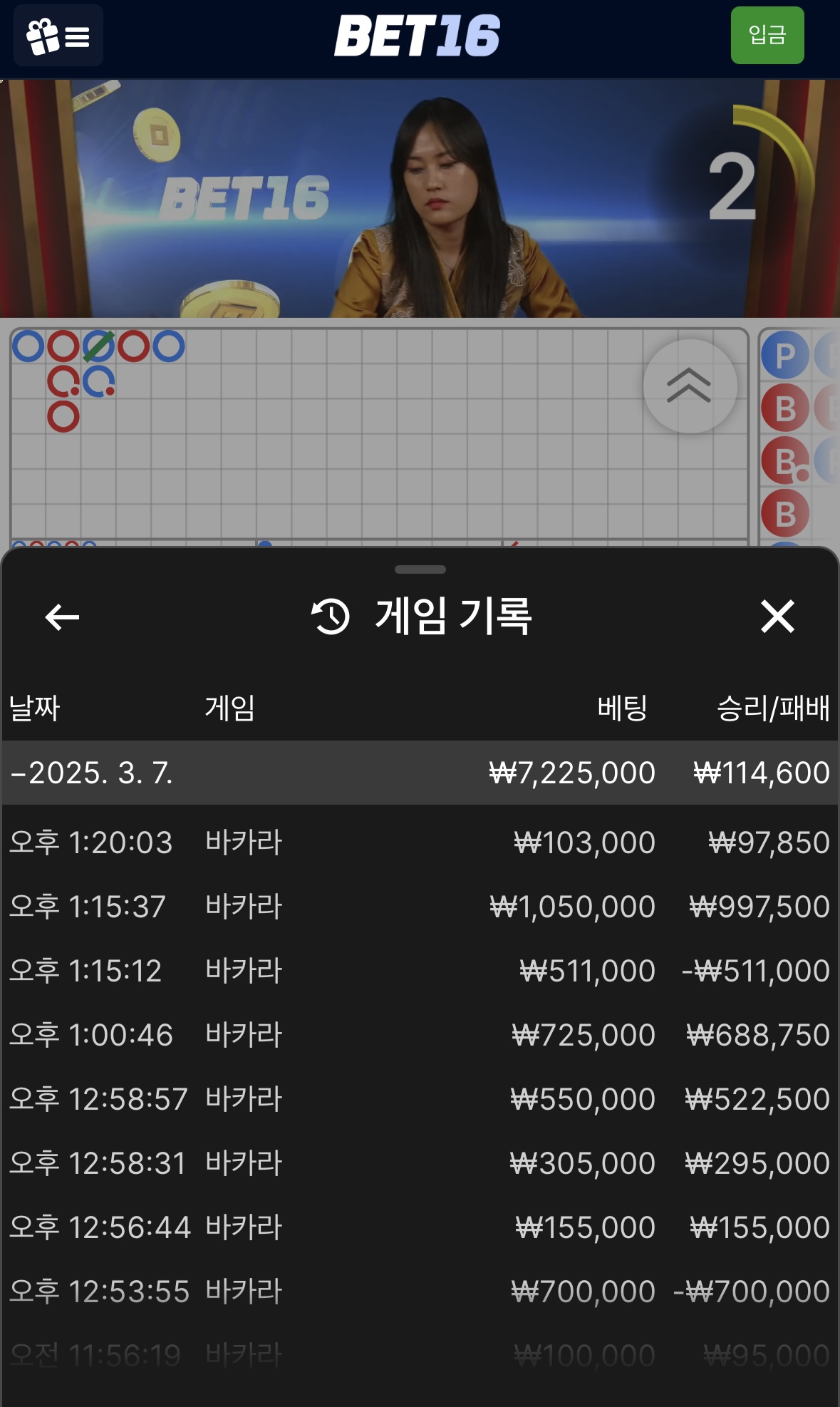Screen dimensions: 840x1407
Task: Tap the green 입금 deposit button
Action: (767, 36)
